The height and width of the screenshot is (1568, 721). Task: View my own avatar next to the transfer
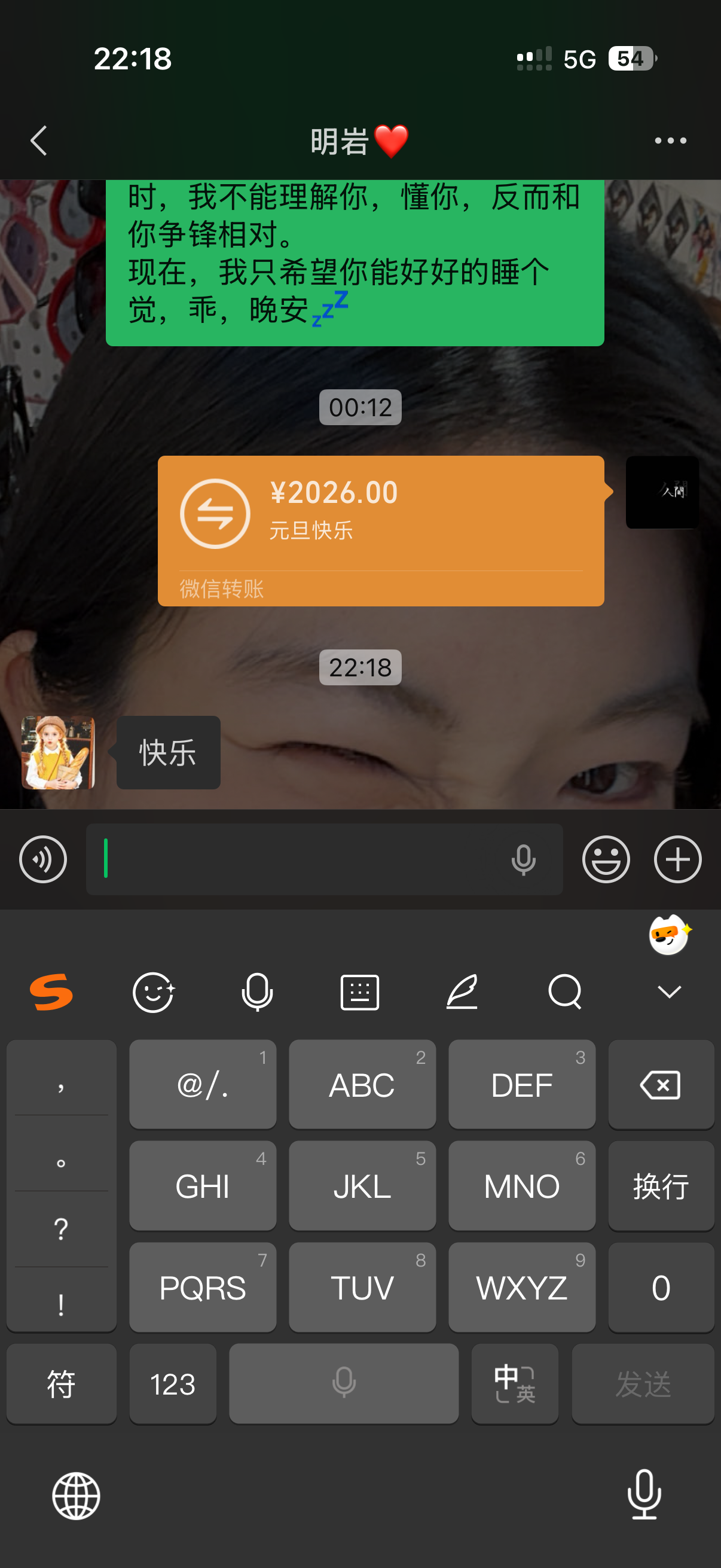pos(661,492)
